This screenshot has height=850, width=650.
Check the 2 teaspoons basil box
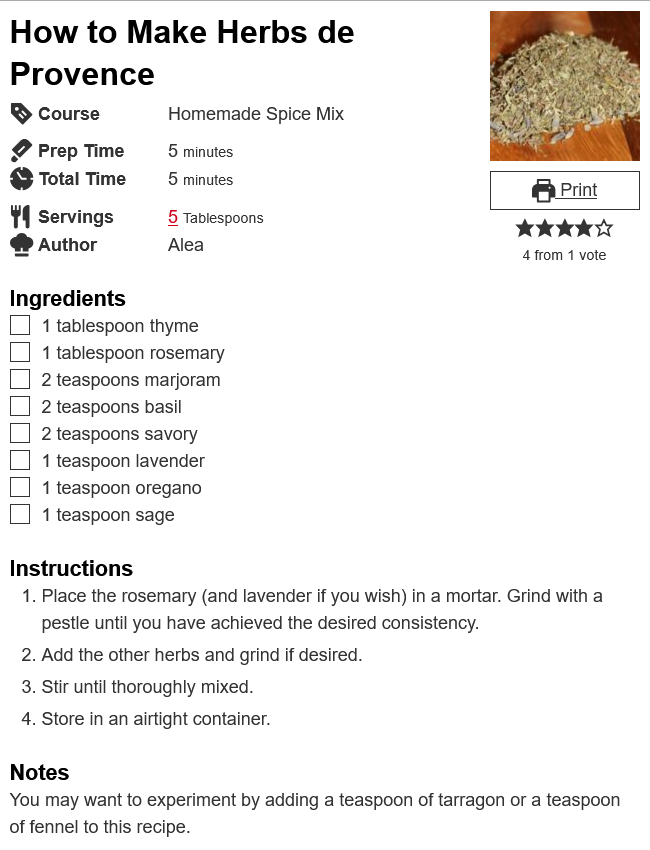[20, 406]
